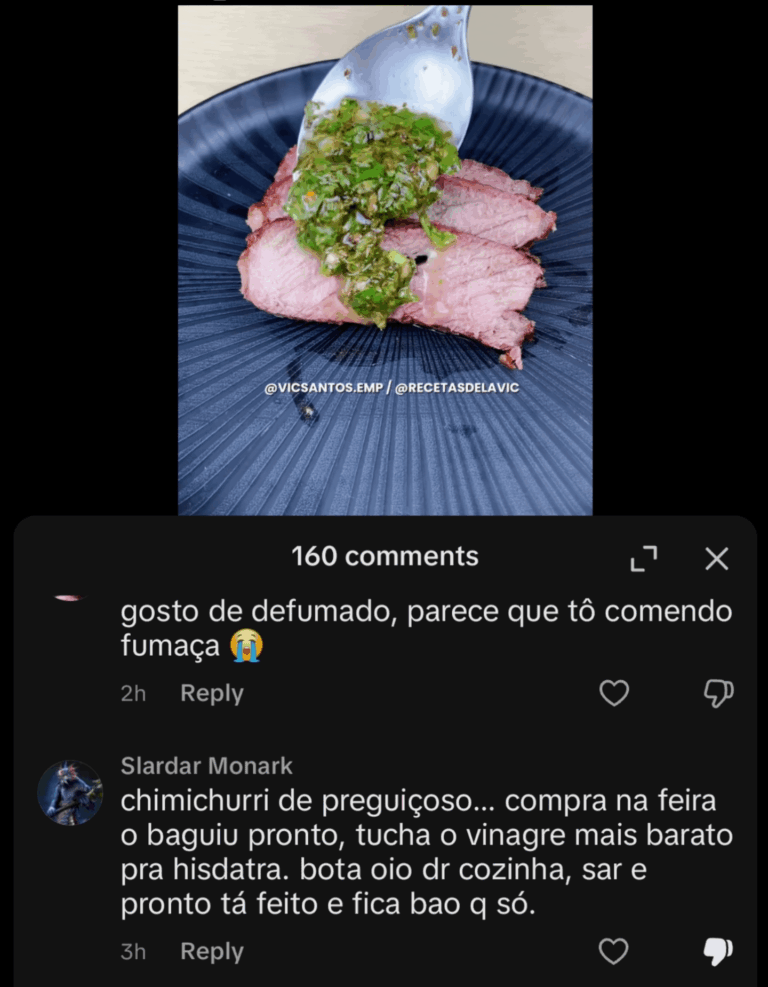
Task: Dislike the 'gosto de defumado' comment
Action: click(x=718, y=693)
